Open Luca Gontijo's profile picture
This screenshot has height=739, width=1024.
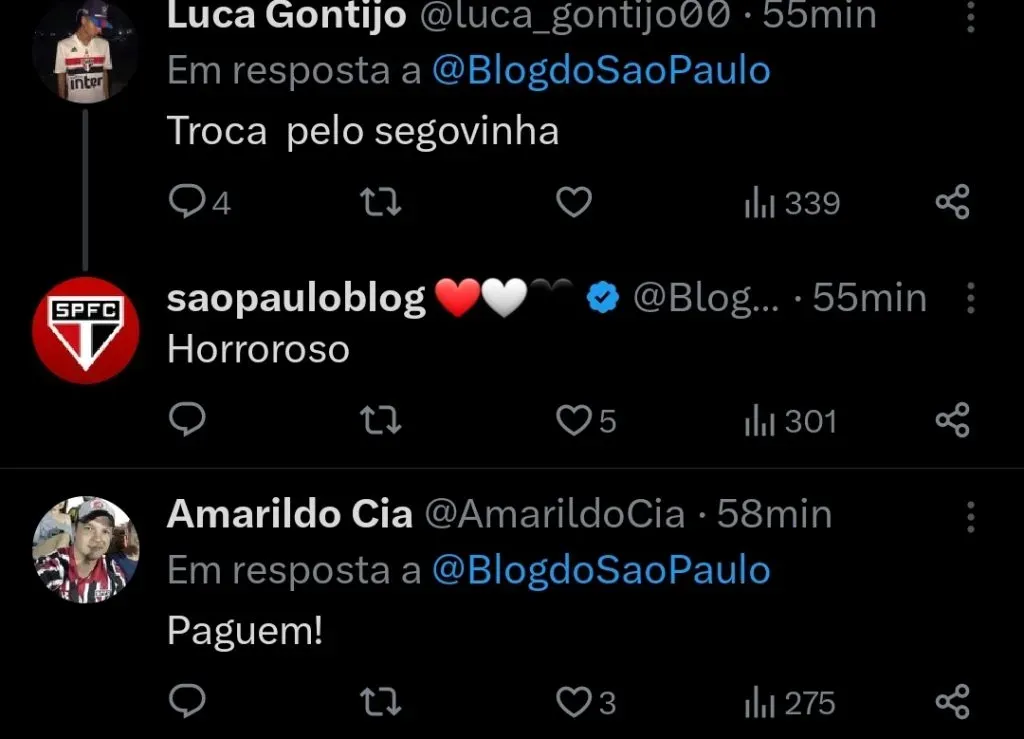[x=85, y=52]
